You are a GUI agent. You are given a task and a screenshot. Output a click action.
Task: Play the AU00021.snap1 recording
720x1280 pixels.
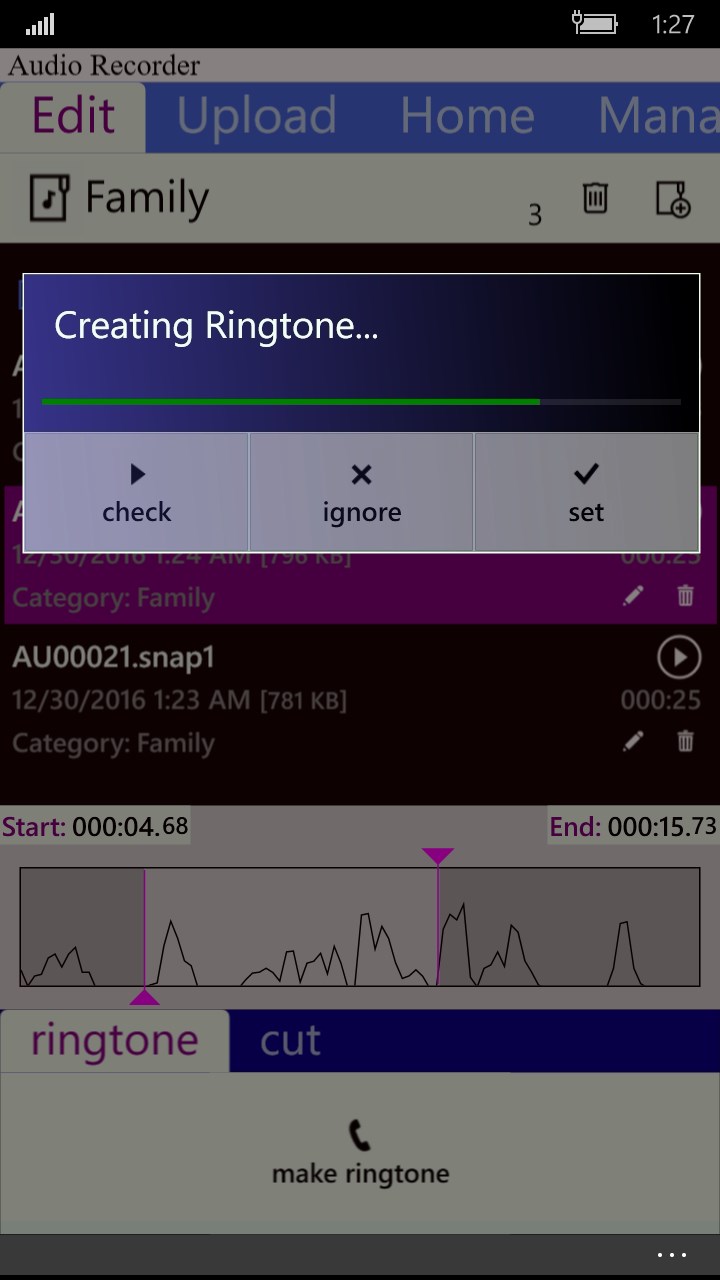click(678, 658)
